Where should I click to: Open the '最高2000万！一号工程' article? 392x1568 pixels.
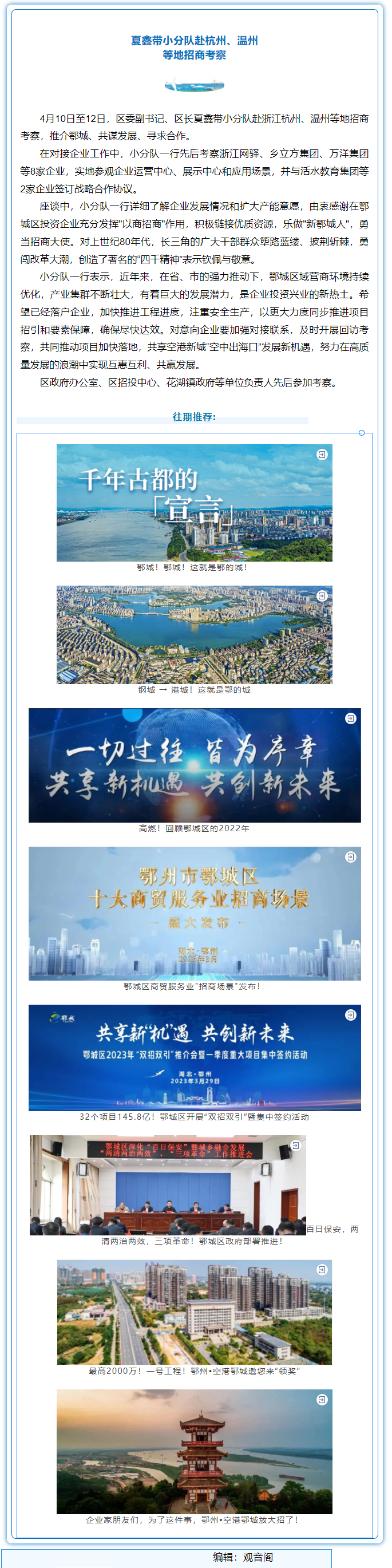[194, 1312]
